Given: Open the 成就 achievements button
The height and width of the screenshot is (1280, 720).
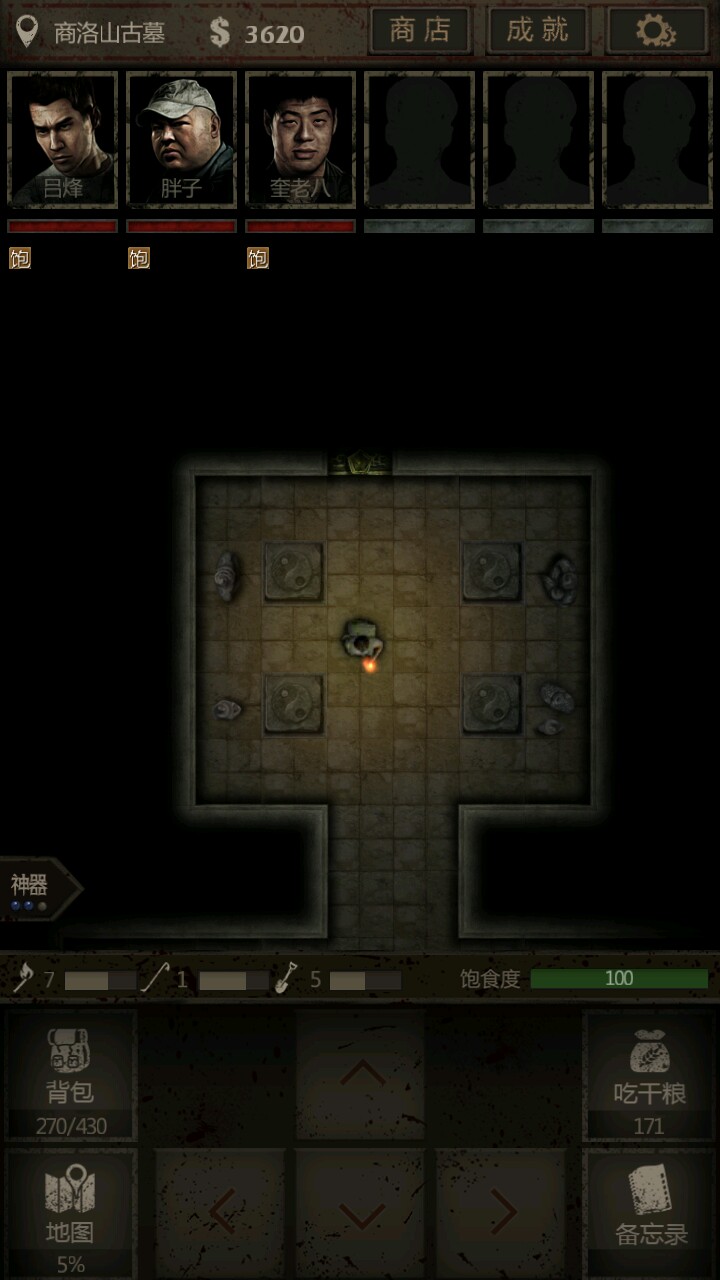Looking at the screenshot, I should pos(537,31).
